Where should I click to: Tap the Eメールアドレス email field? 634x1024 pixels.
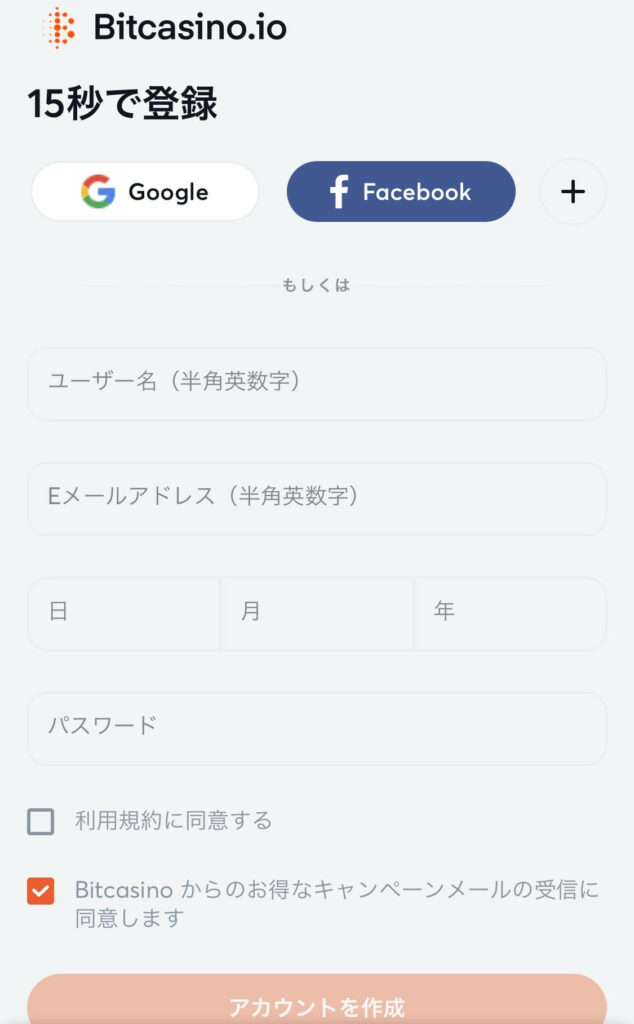click(x=317, y=499)
